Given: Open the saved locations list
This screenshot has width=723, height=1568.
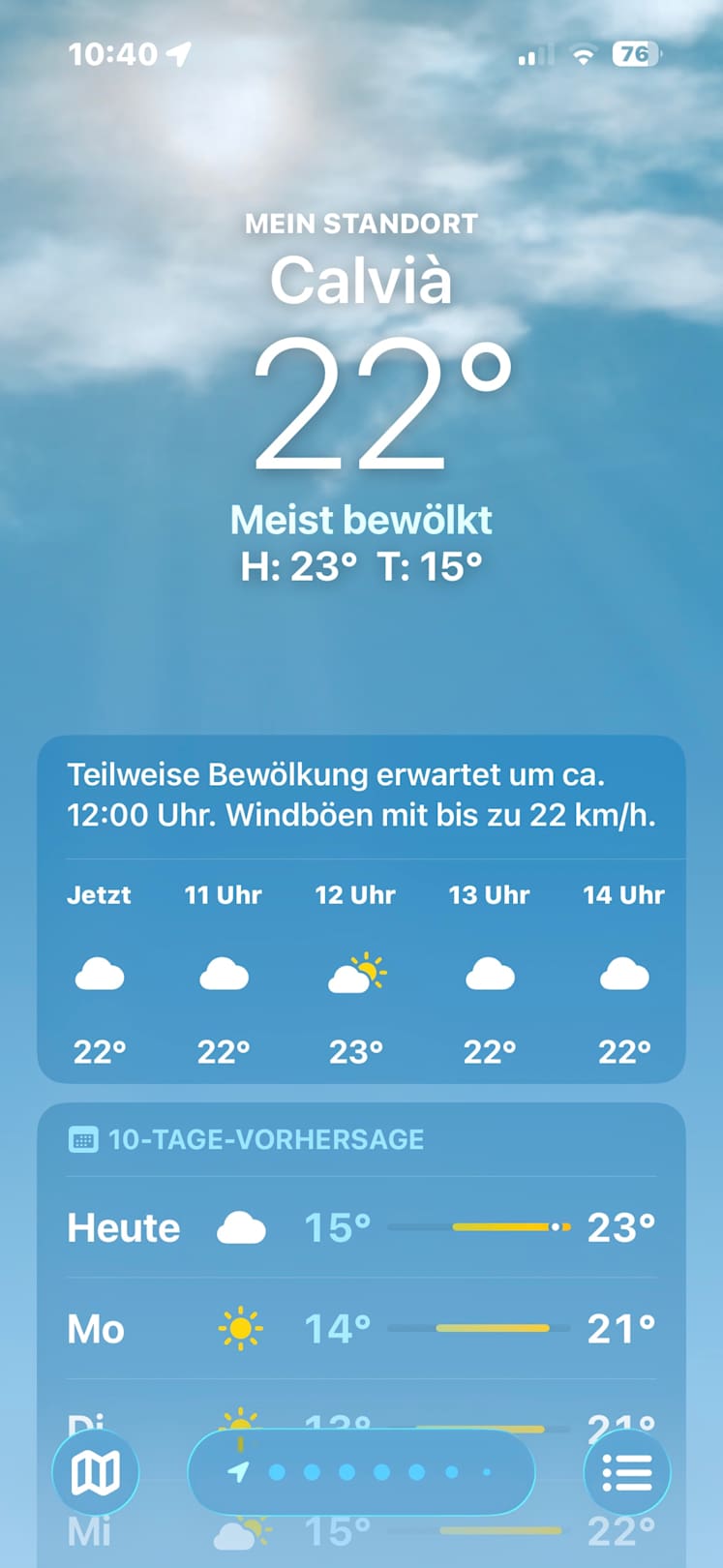Looking at the screenshot, I should pos(627,1472).
